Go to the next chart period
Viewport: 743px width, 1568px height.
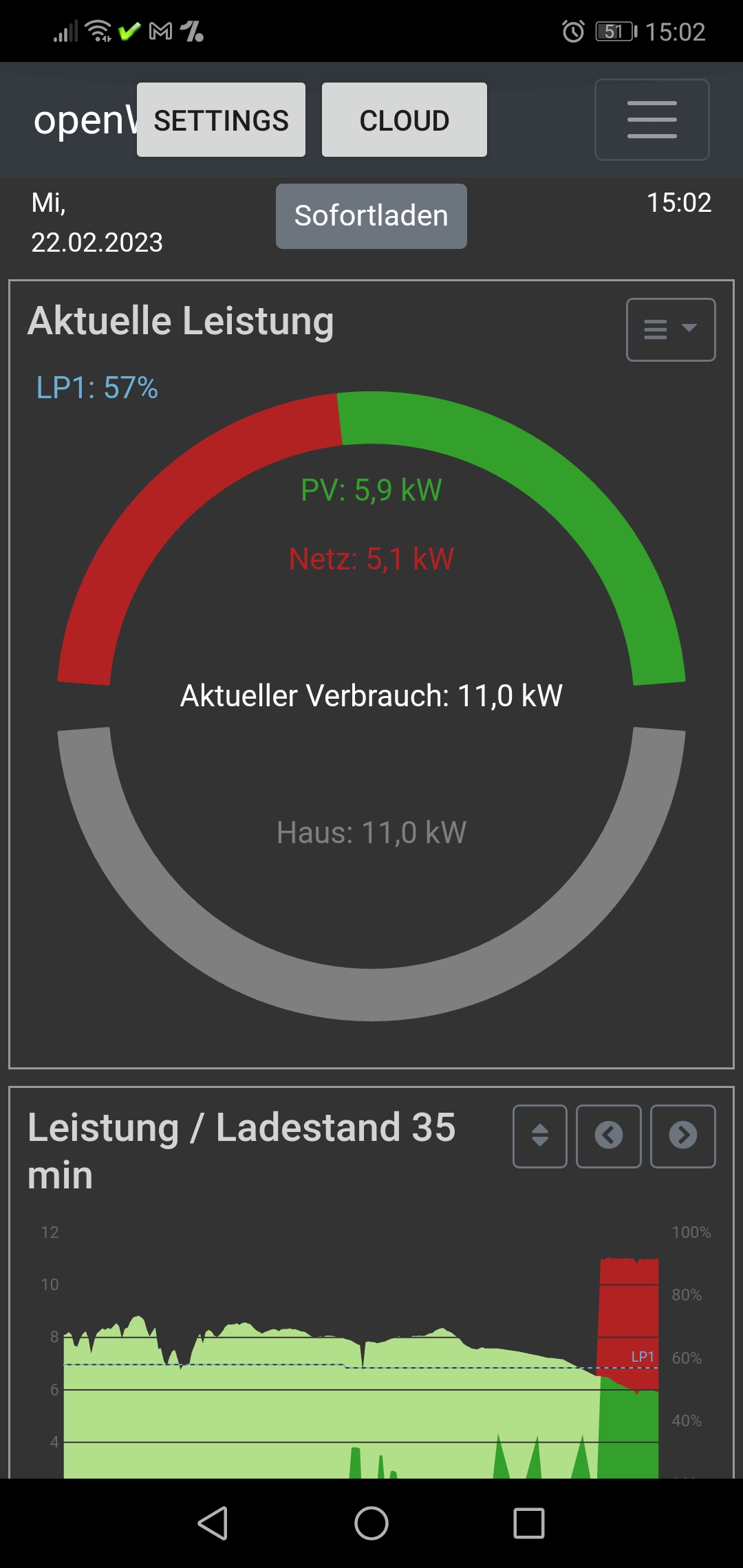[x=683, y=1136]
